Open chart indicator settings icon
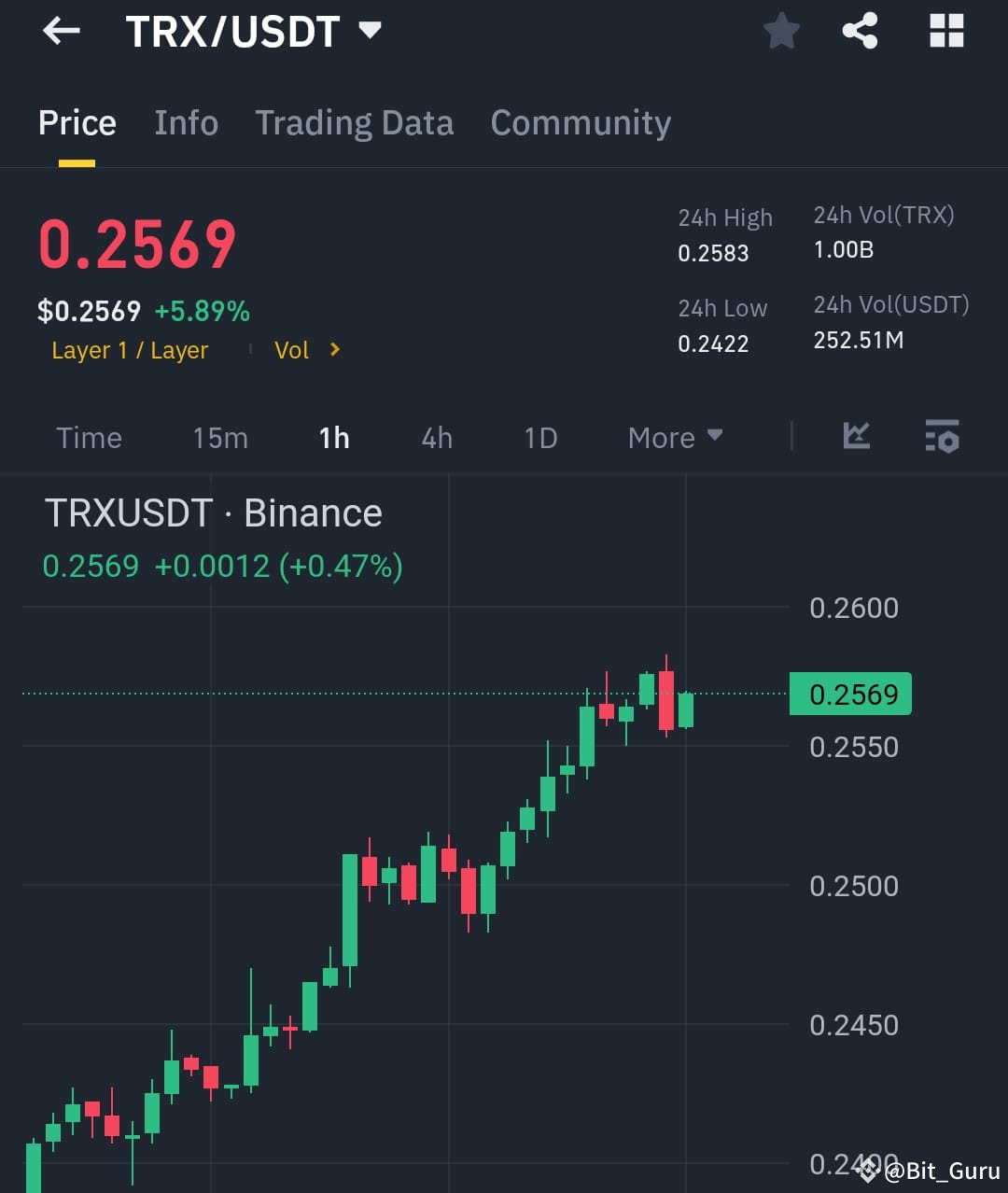Image resolution: width=1008 pixels, height=1193 pixels. (x=942, y=437)
